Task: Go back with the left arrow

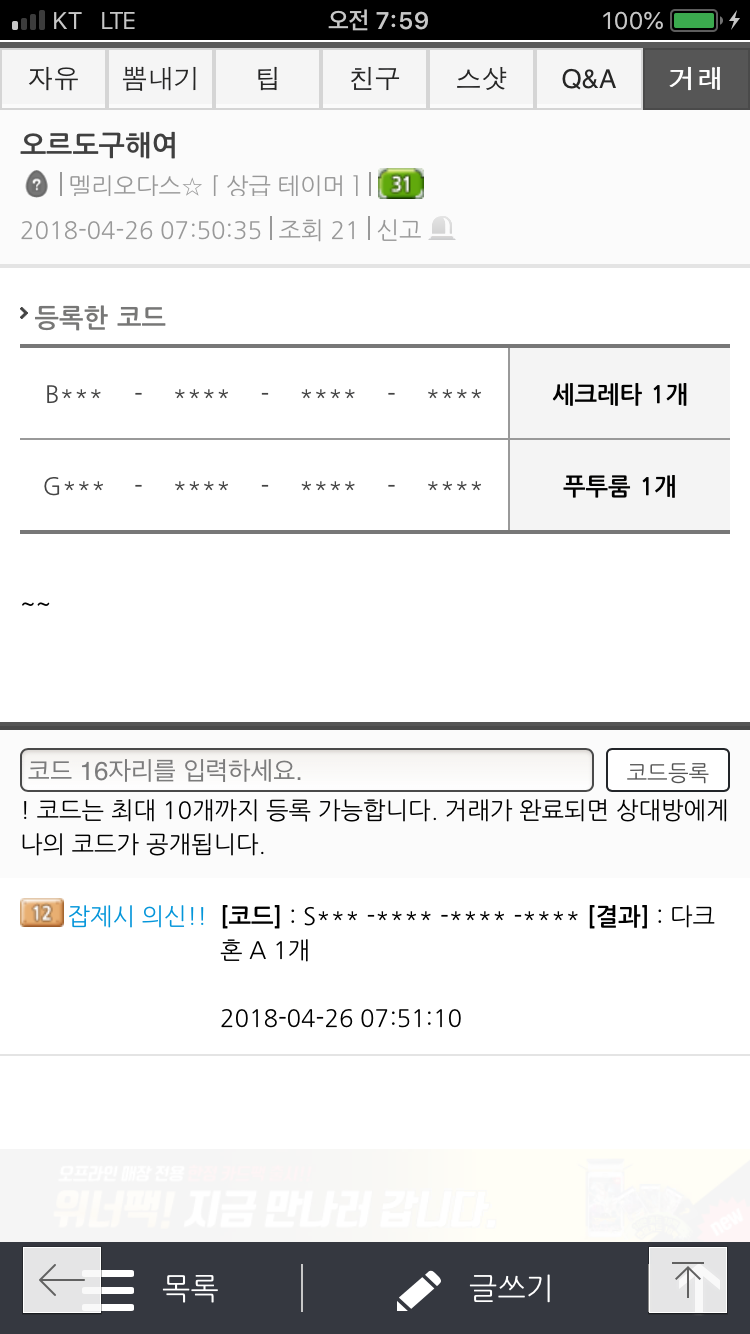Action: pyautogui.click(x=62, y=1280)
